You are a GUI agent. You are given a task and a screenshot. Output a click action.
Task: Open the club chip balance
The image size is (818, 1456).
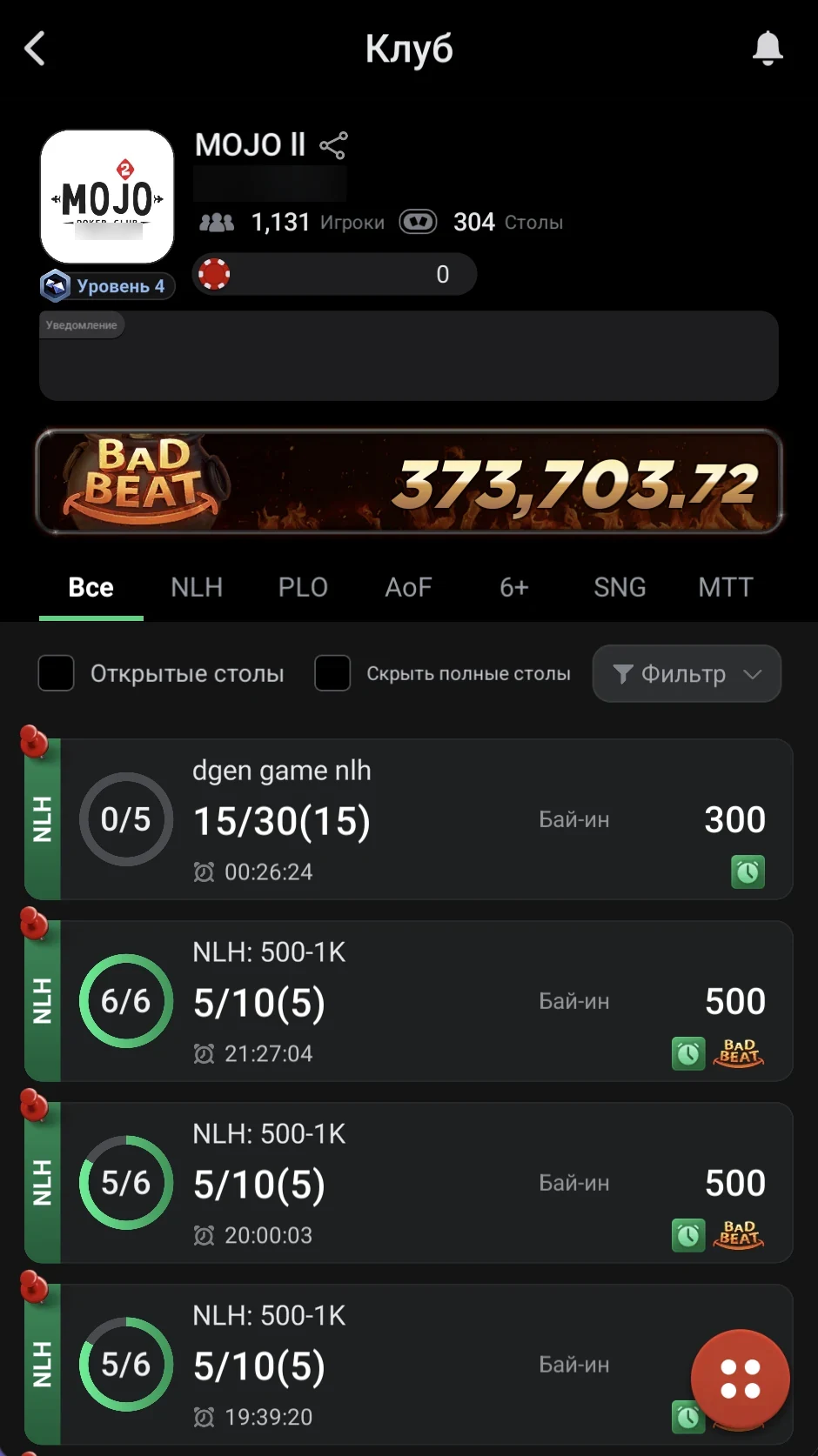[334, 274]
